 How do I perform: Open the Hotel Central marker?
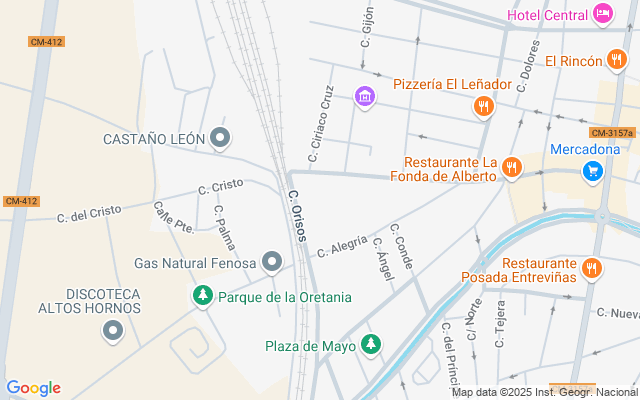(x=602, y=14)
